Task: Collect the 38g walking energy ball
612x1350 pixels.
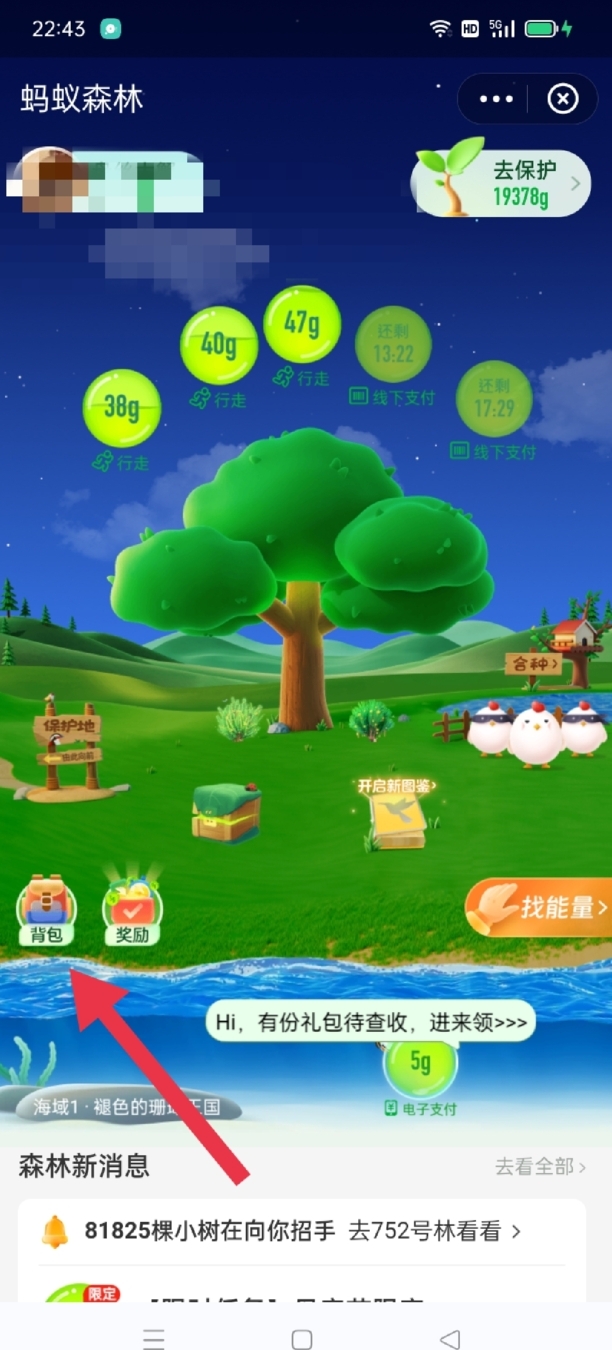Action: [x=121, y=408]
